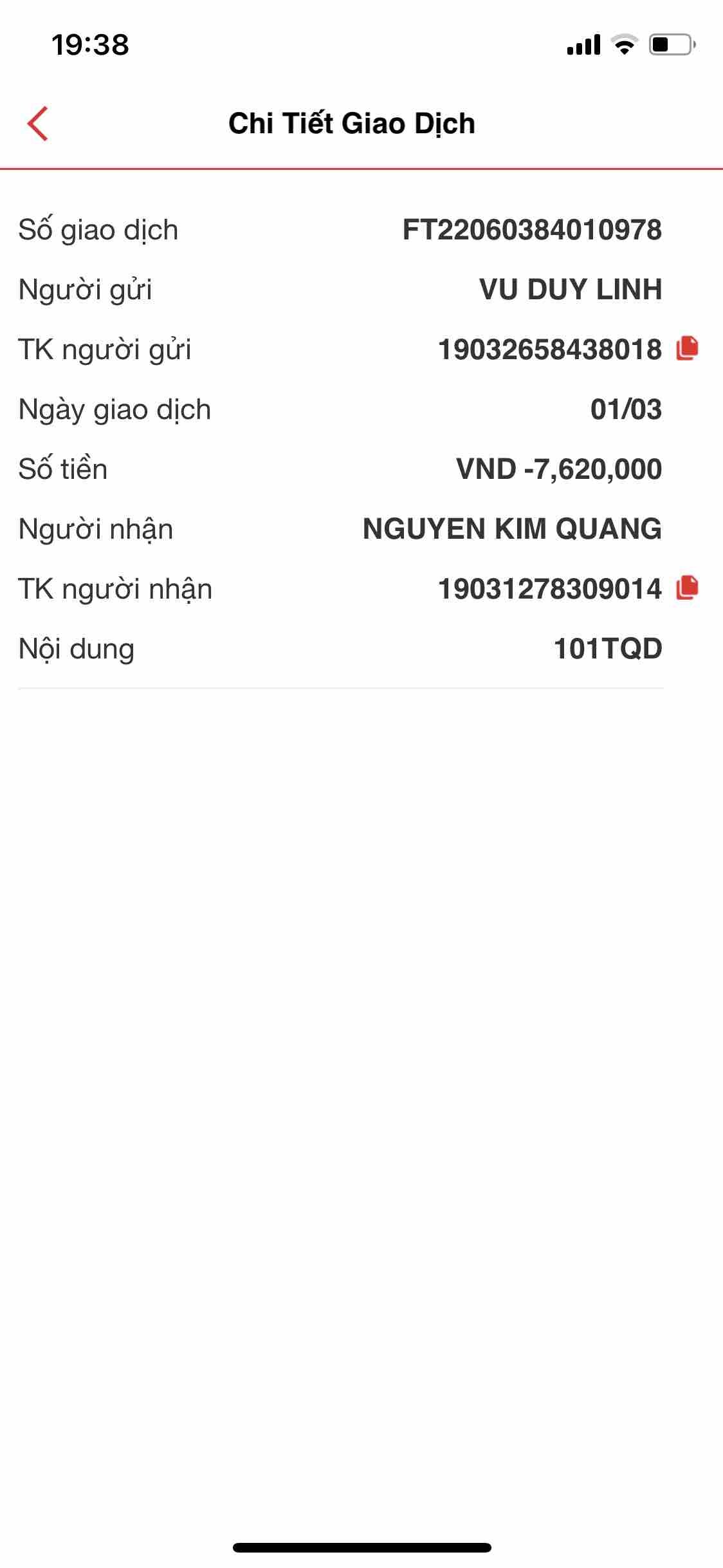Image resolution: width=723 pixels, height=1568 pixels.
Task: Copy the sender account number 19032658438018
Action: coord(687,348)
